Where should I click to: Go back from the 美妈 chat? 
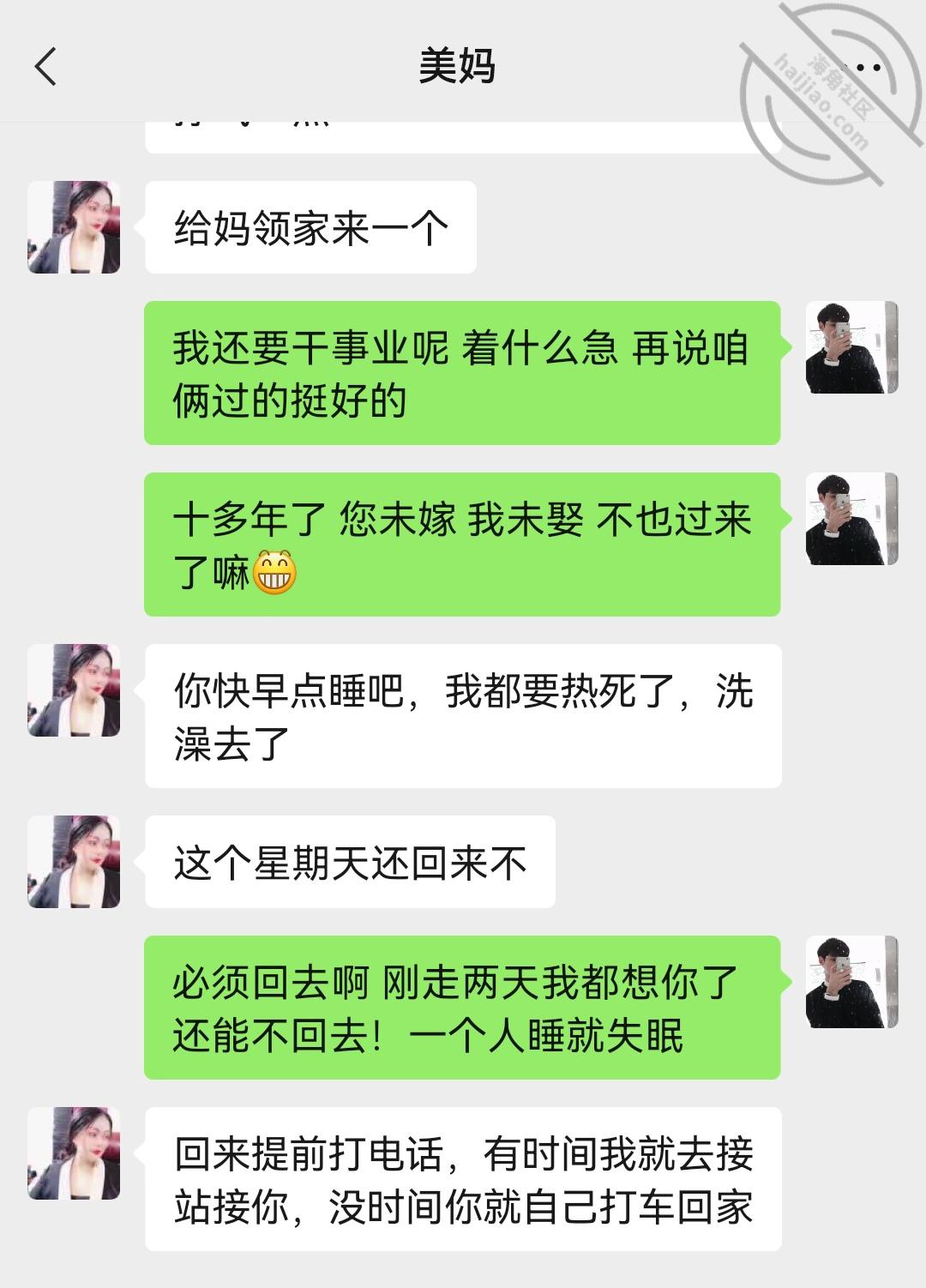45,67
